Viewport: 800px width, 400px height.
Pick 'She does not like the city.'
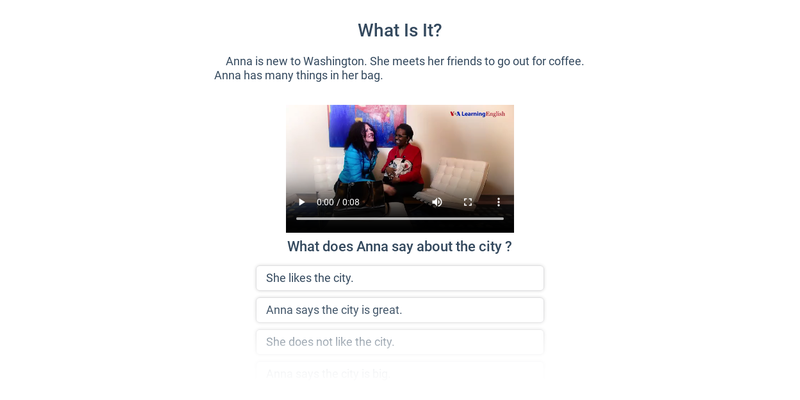coord(400,342)
